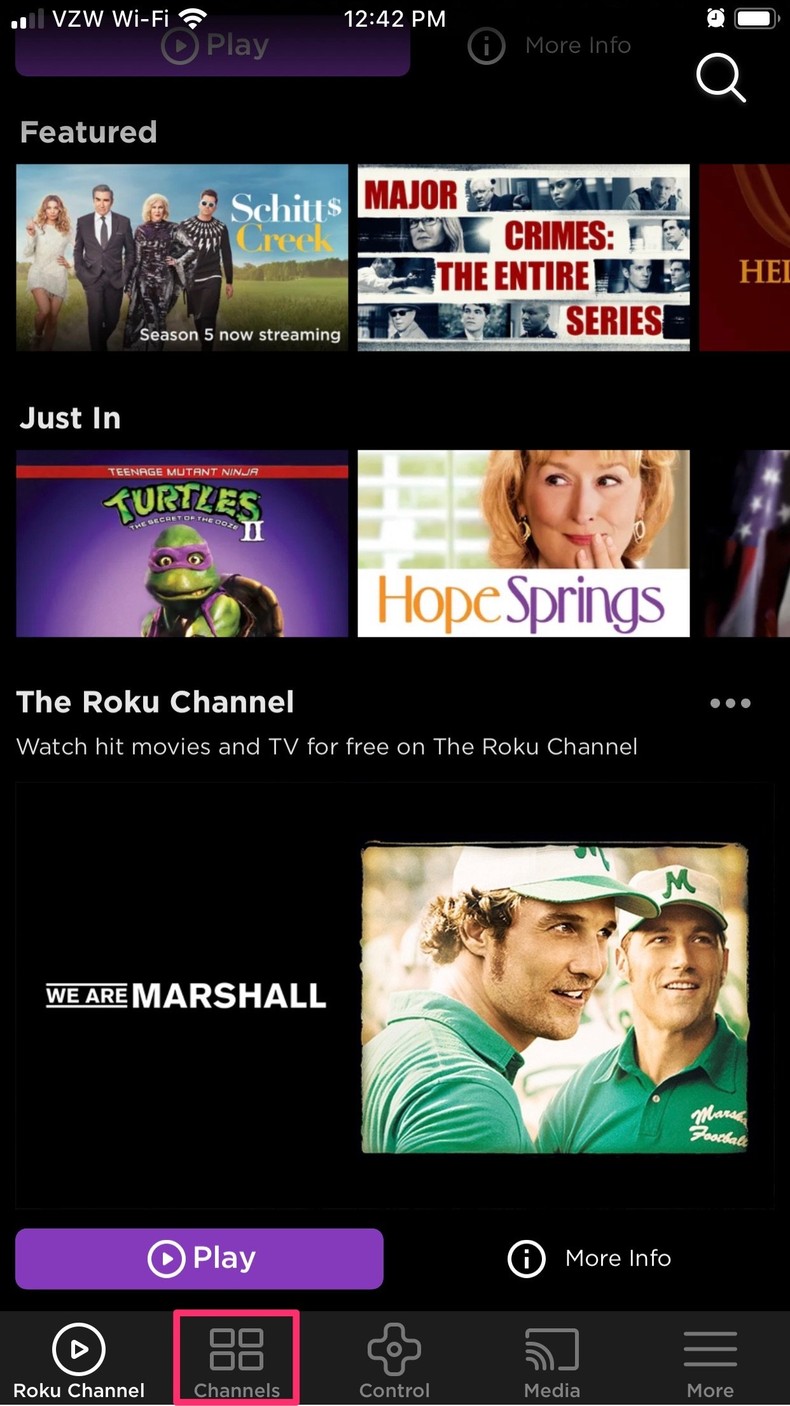Open the Schitt's Creek featured tile

[x=181, y=257]
